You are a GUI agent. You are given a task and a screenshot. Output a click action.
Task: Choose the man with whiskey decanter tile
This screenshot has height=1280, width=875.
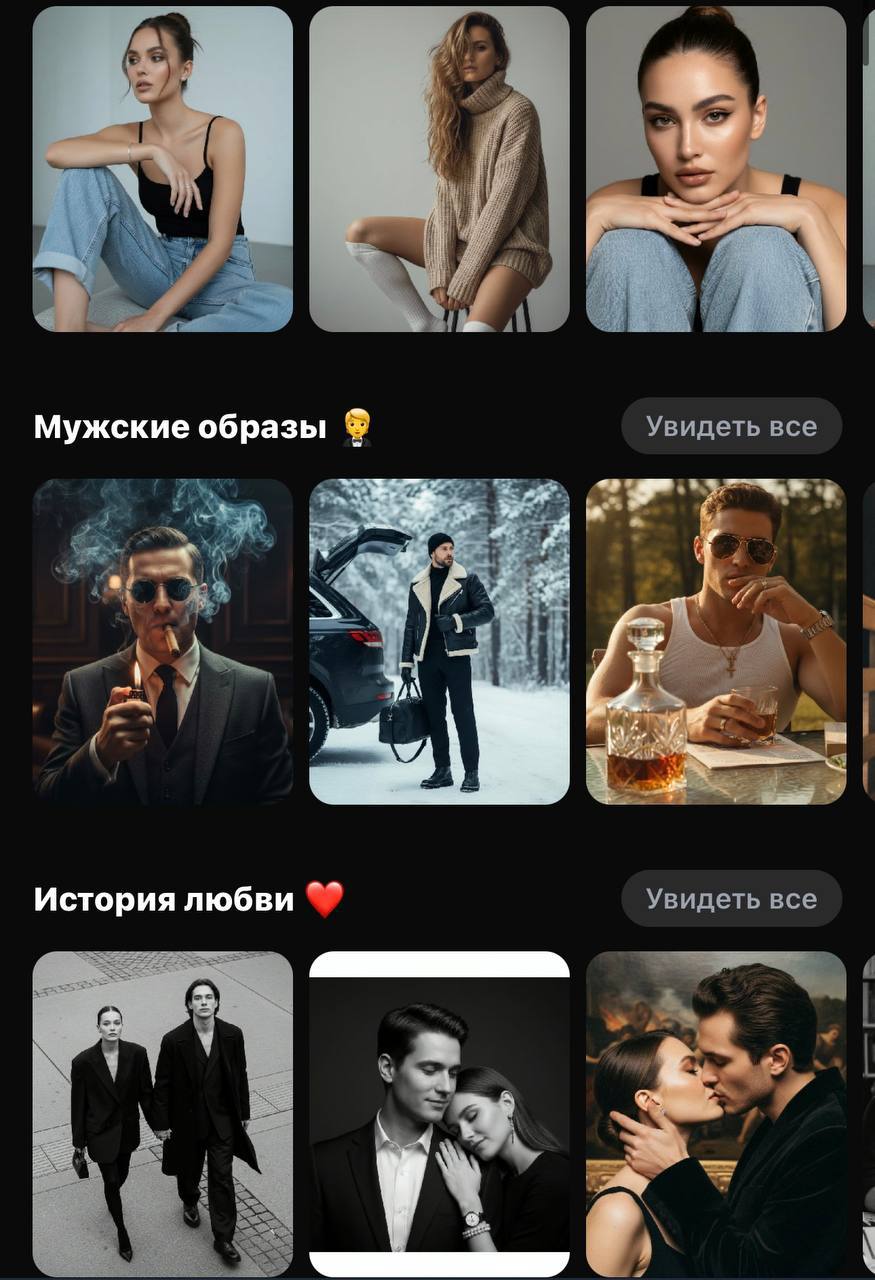716,641
